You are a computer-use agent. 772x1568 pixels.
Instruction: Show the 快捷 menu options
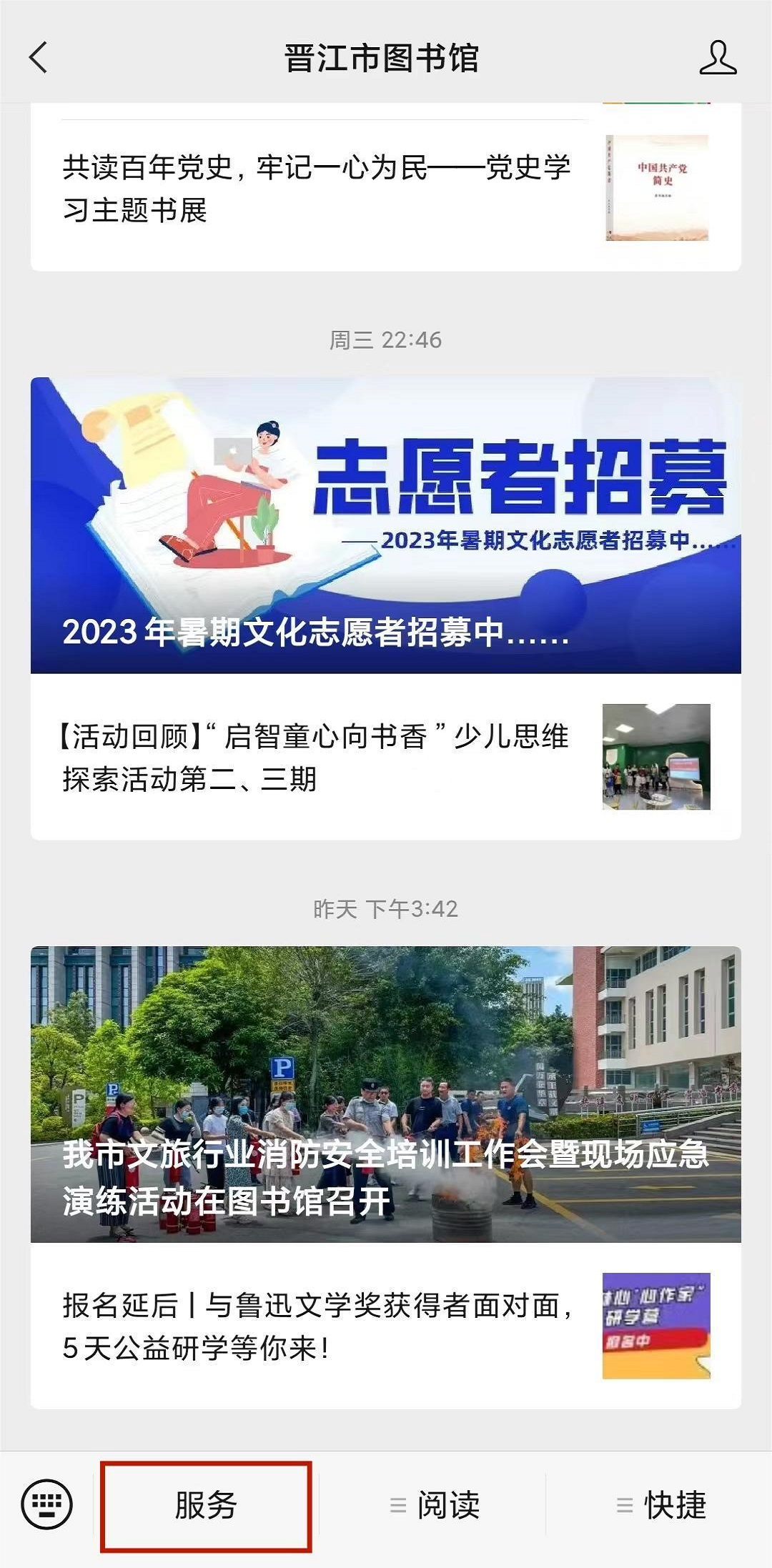click(x=661, y=1505)
